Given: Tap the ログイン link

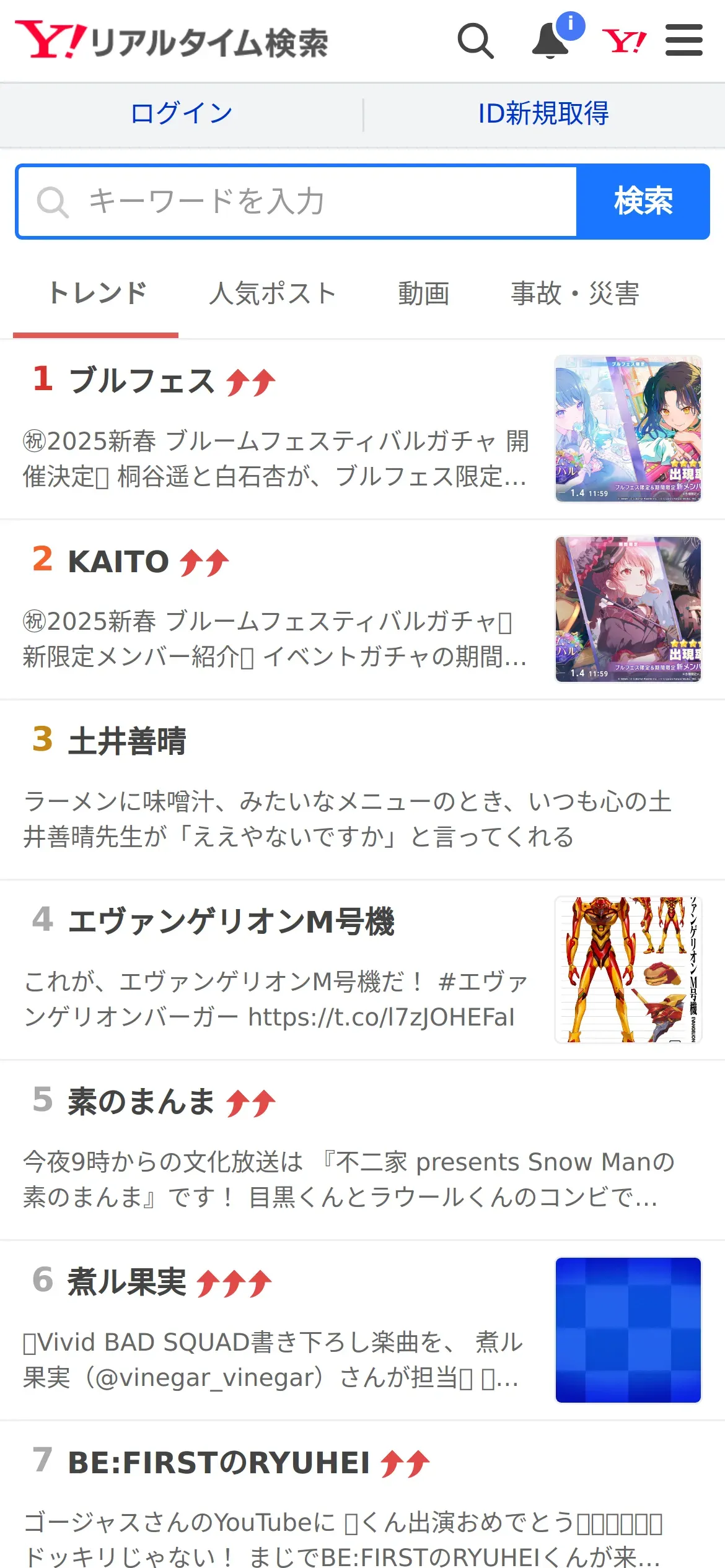Looking at the screenshot, I should [x=181, y=115].
